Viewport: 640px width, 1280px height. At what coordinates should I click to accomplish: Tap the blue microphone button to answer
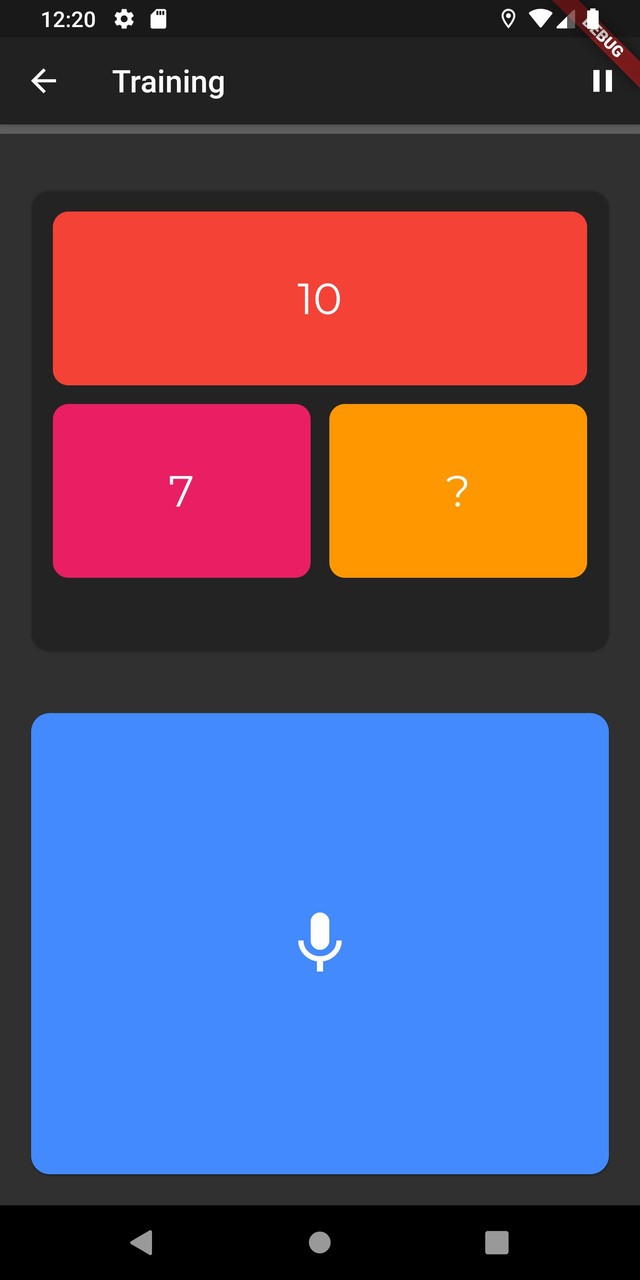coord(320,942)
